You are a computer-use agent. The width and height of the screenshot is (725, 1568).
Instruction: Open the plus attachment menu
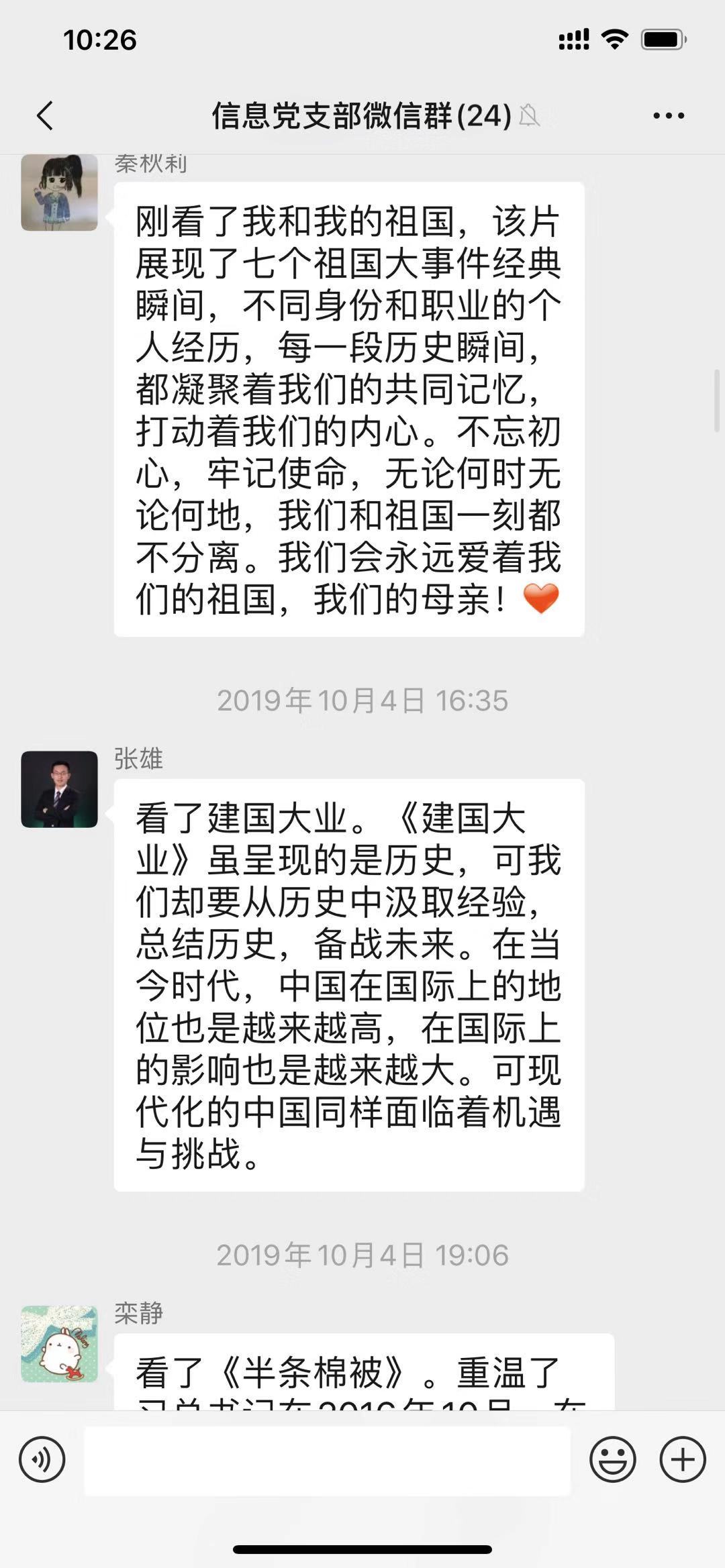[x=683, y=1459]
